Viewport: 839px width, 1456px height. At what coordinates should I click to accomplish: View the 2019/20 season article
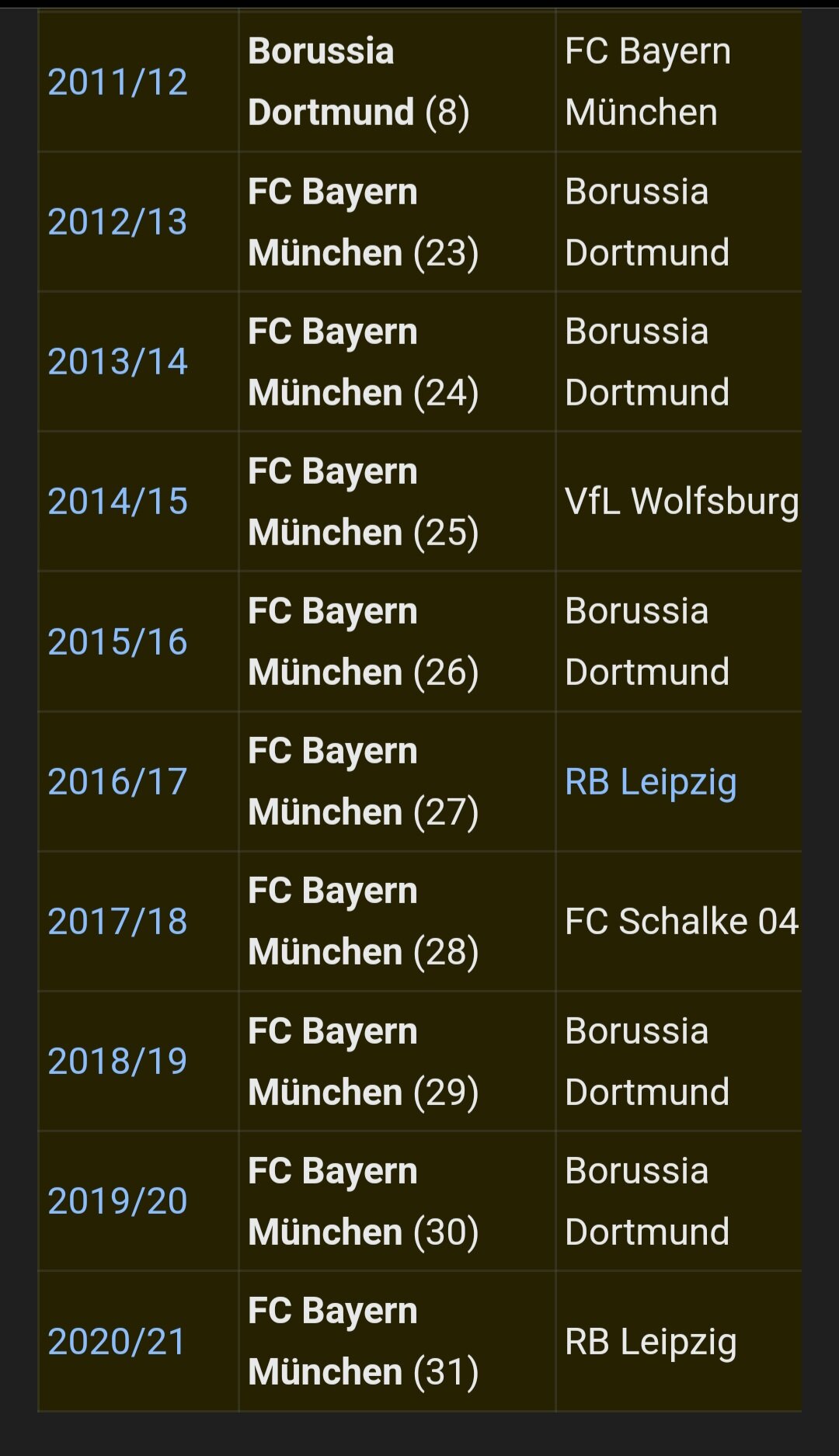[x=117, y=1201]
